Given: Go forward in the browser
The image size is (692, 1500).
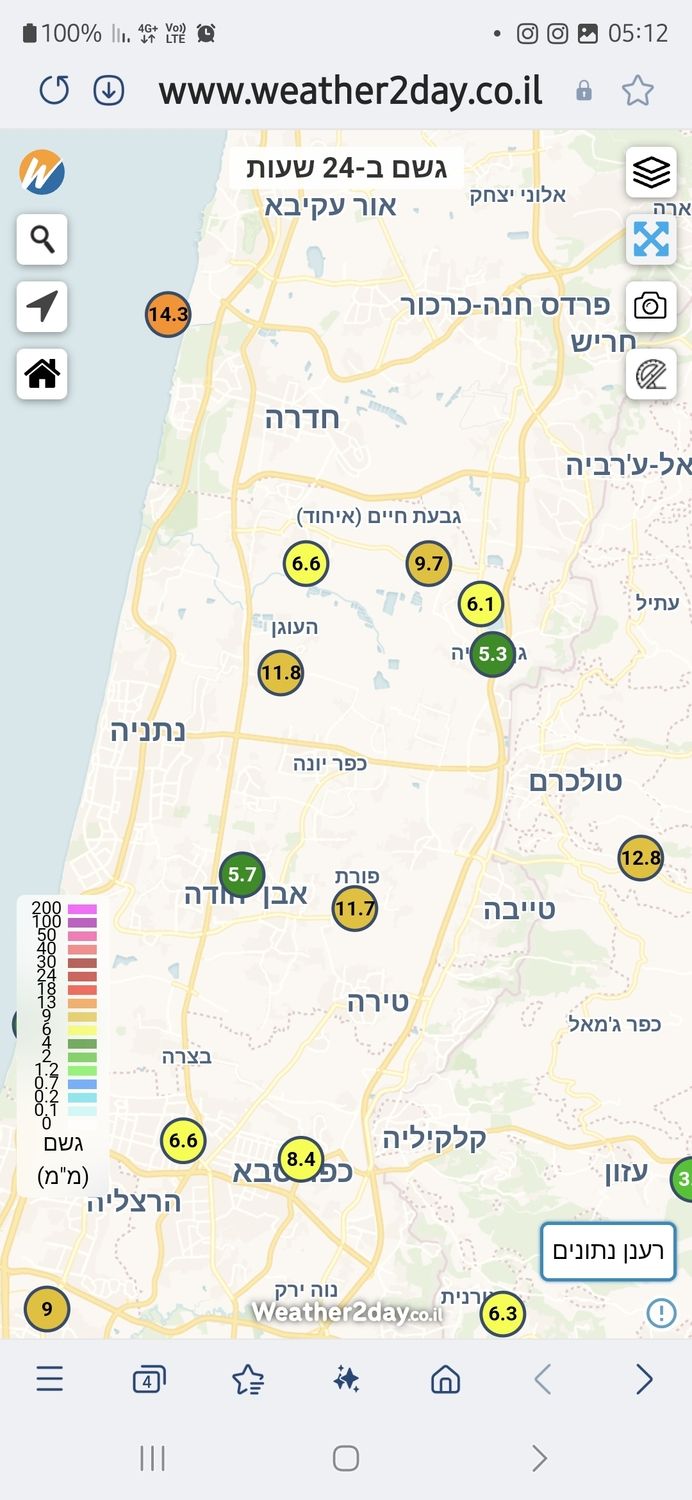Looking at the screenshot, I should point(644,1380).
